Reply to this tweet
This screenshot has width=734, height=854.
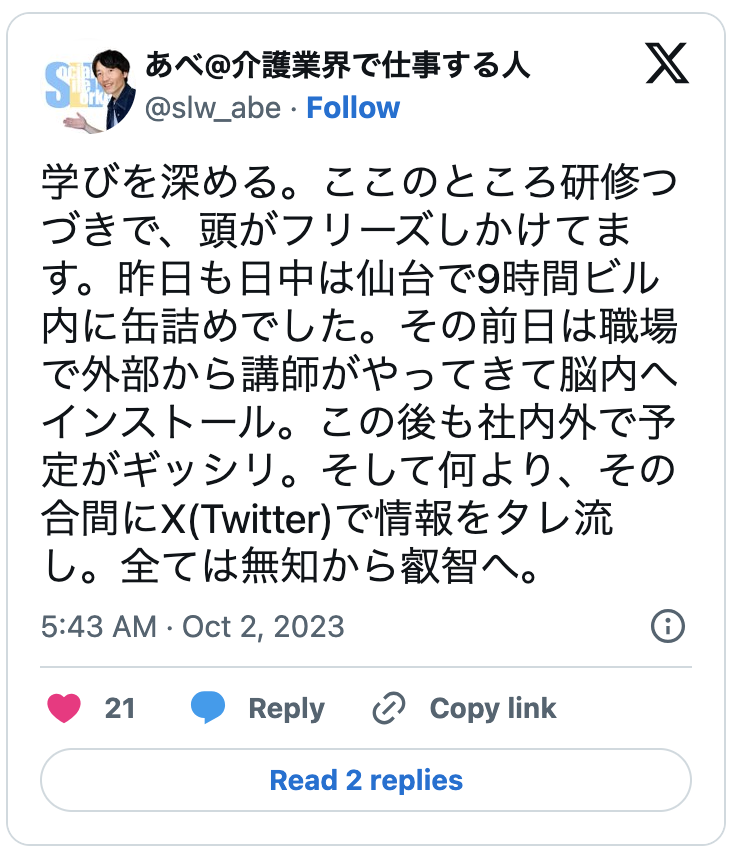[x=258, y=708]
